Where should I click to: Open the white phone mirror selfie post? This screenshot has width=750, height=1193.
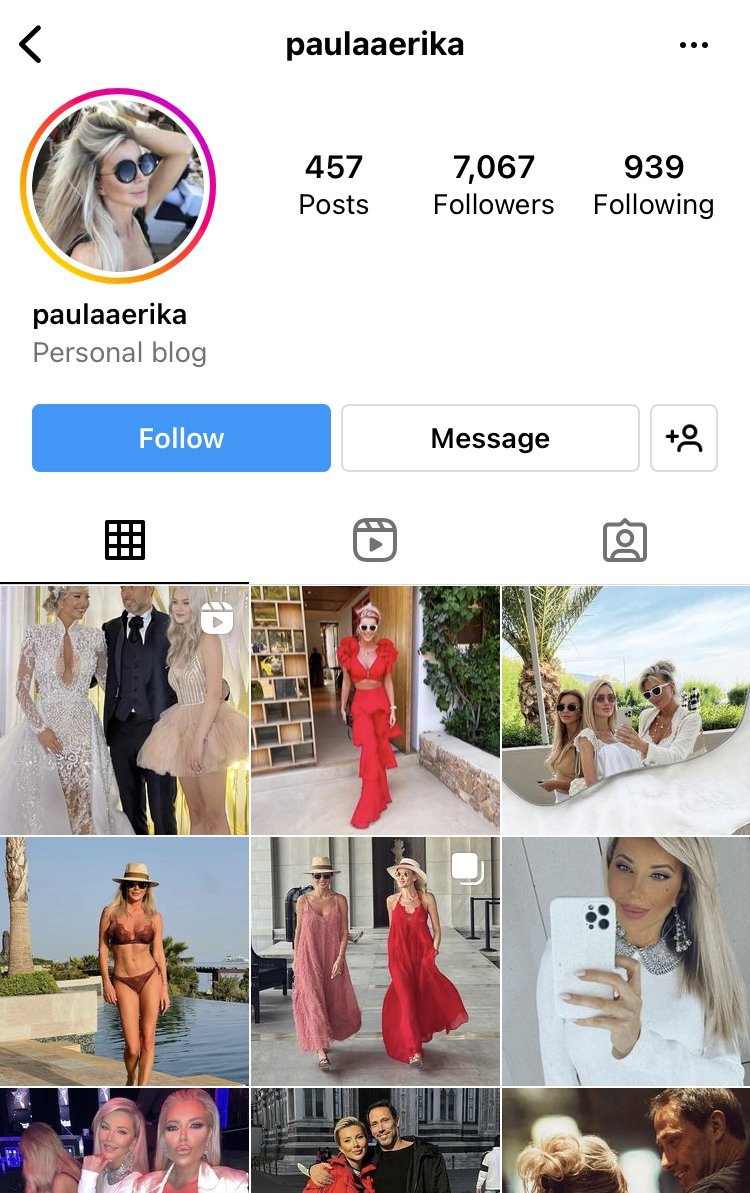(626, 961)
